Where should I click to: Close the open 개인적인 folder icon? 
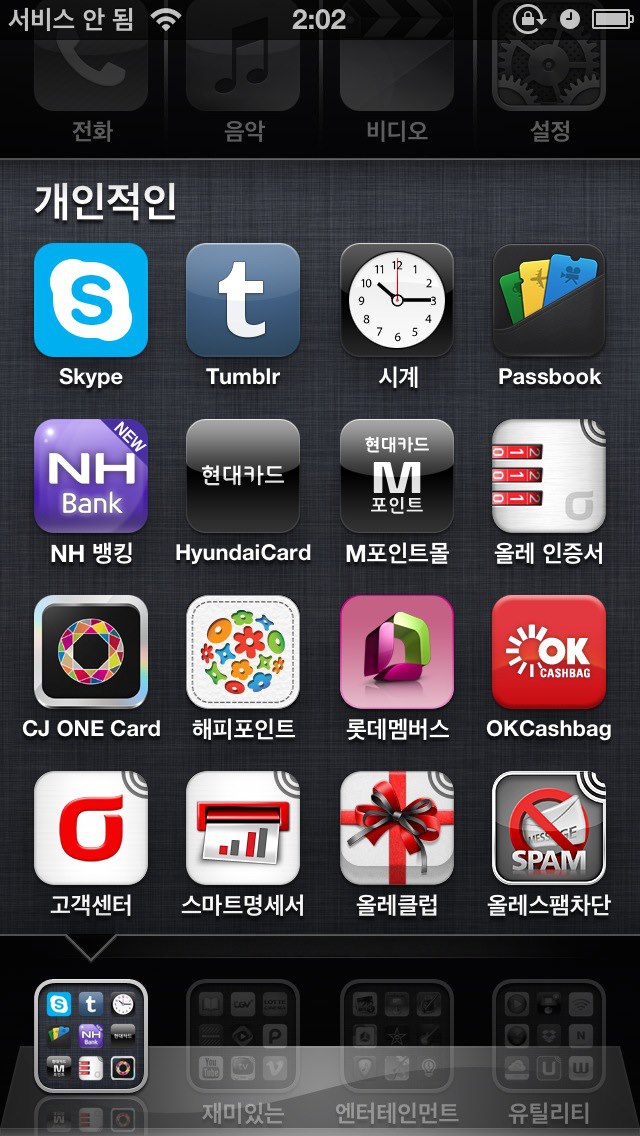point(91,1035)
